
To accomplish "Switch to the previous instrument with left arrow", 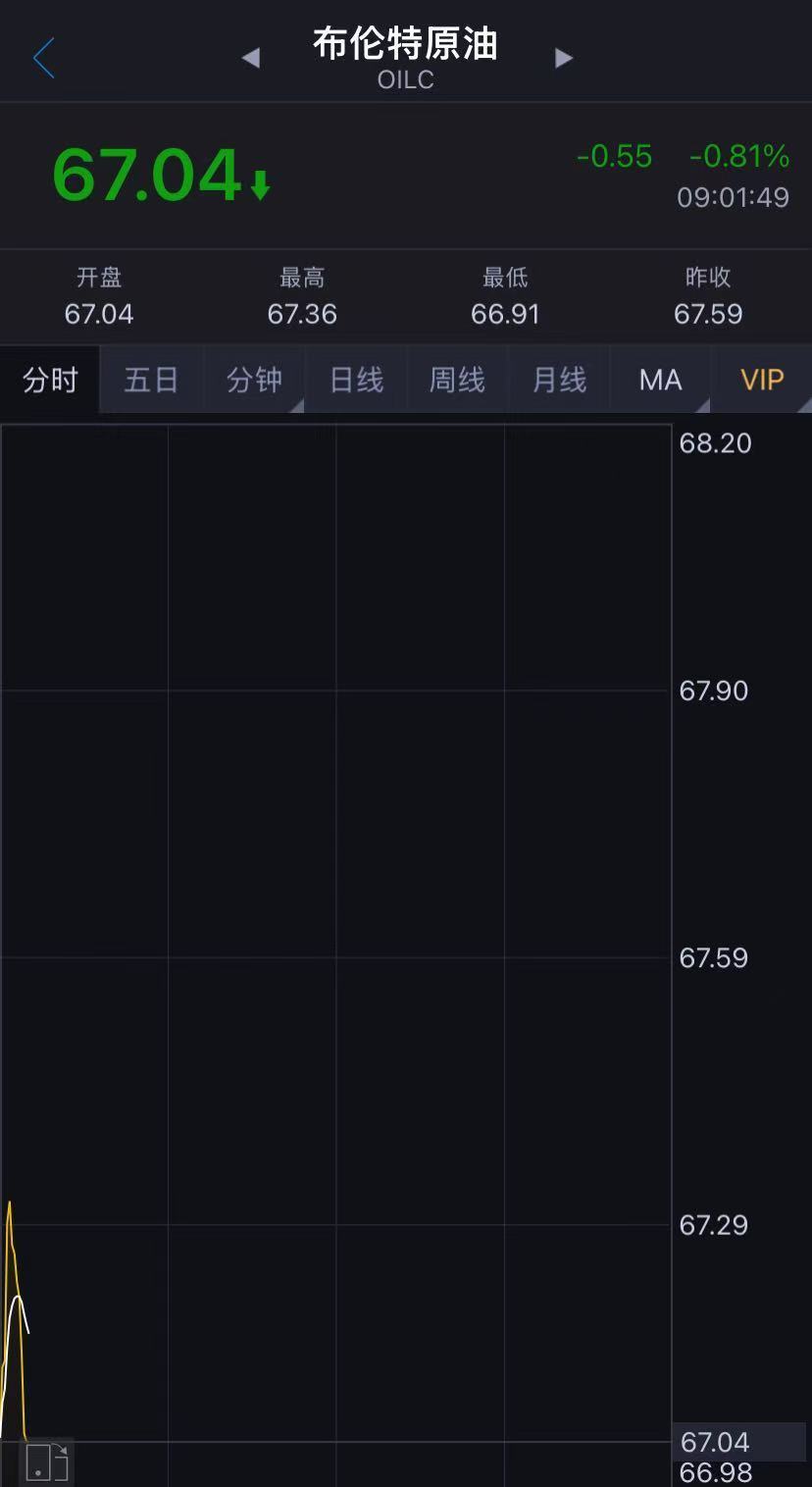I will pos(251,58).
